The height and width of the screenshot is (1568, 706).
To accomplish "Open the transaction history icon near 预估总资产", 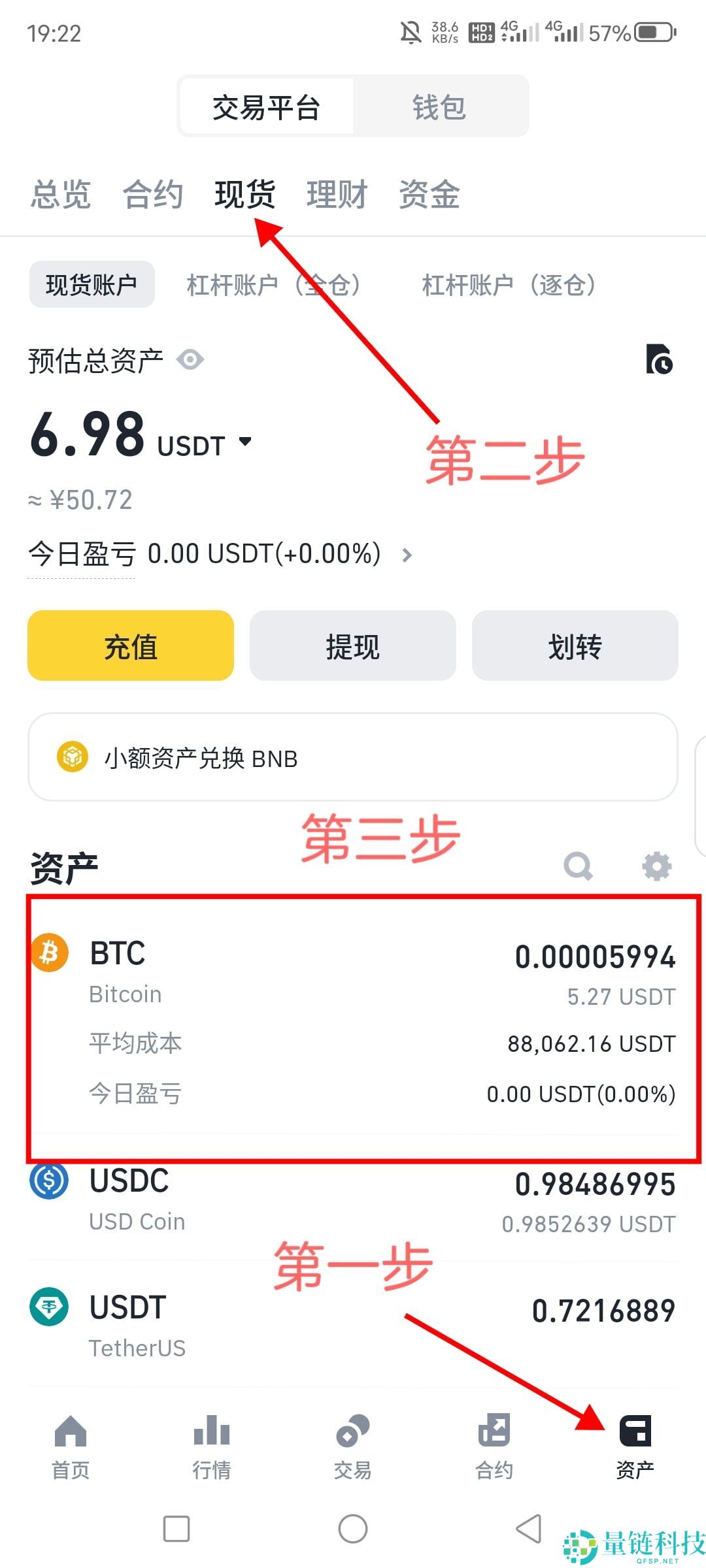I will click(660, 360).
